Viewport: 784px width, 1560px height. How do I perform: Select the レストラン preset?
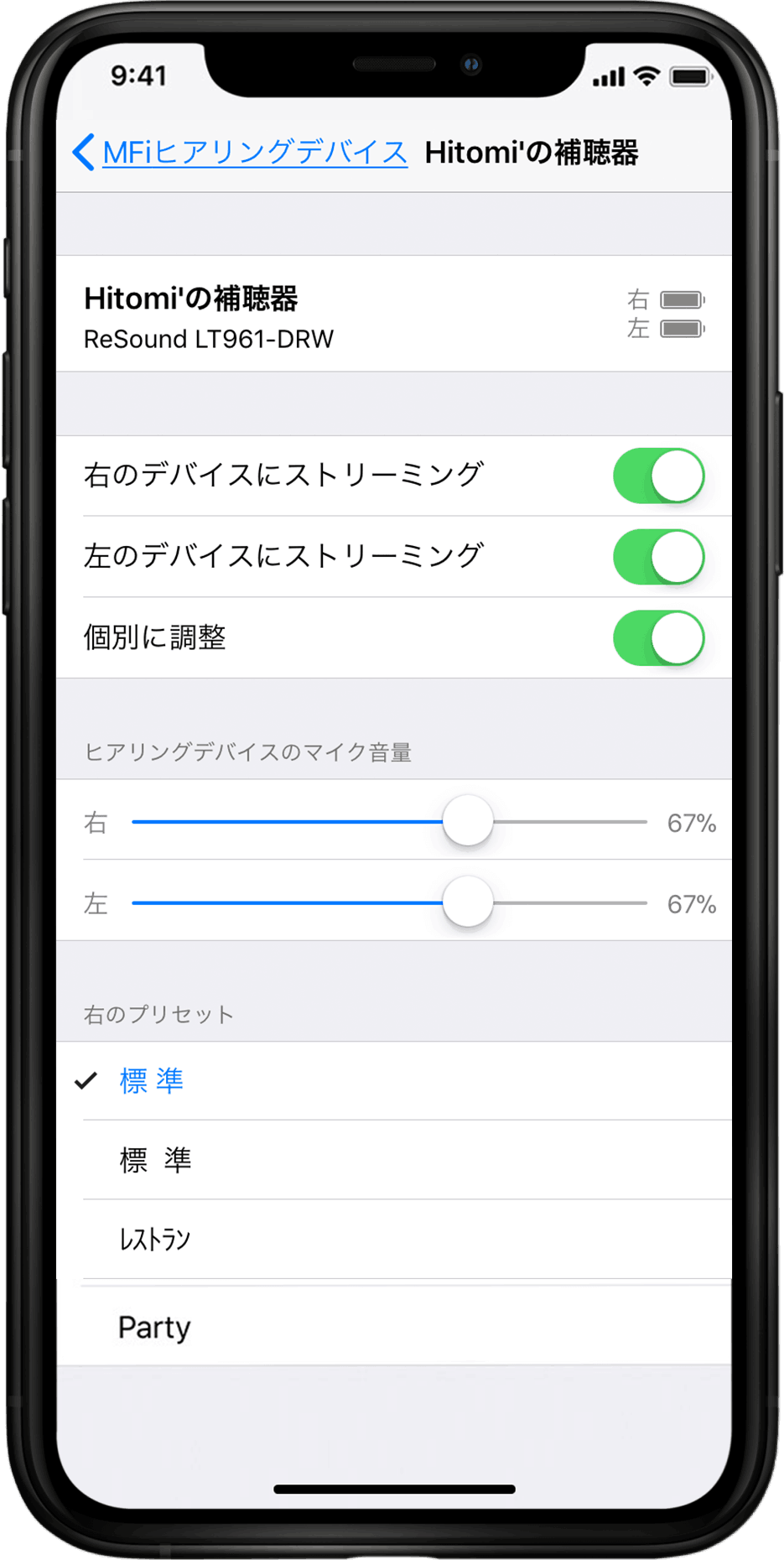pos(155,1239)
